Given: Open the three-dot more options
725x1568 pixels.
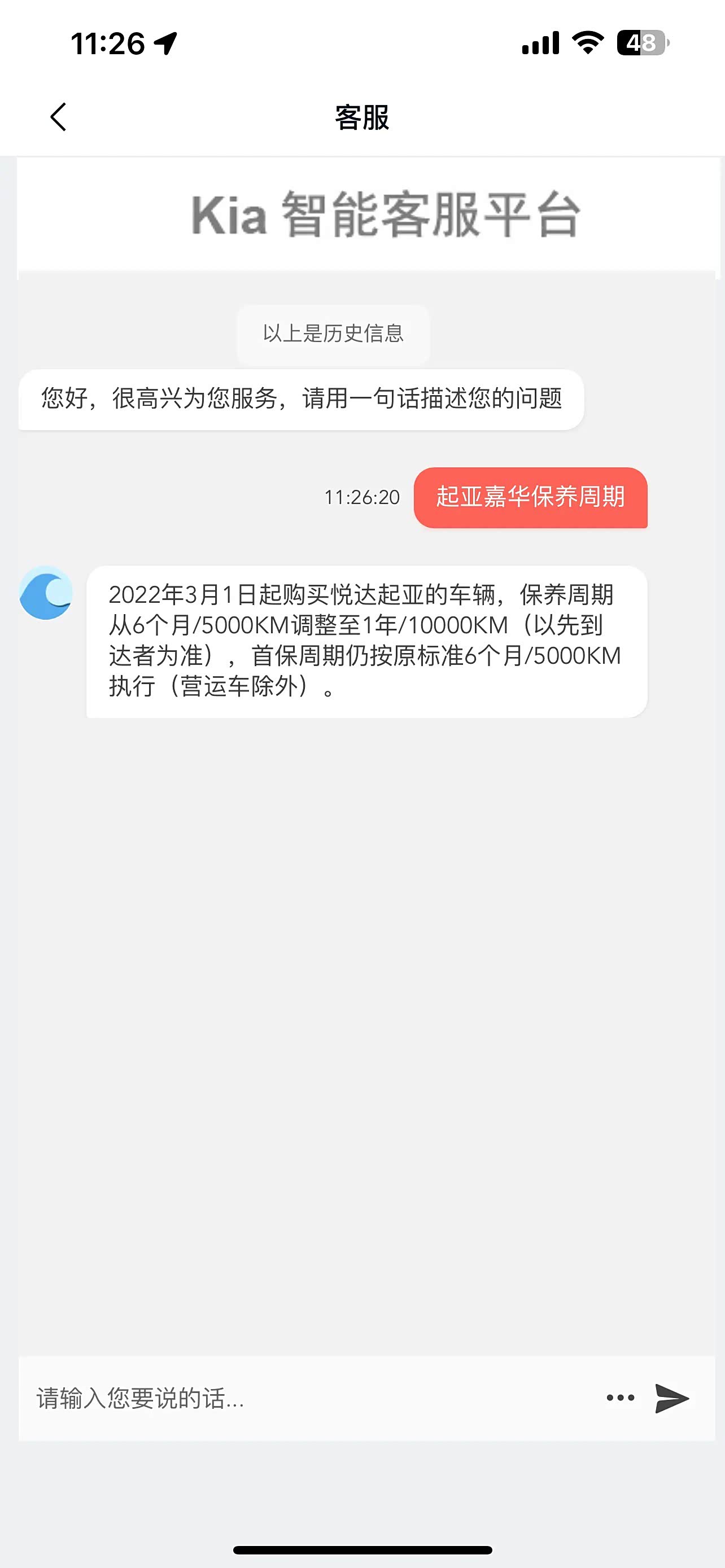Looking at the screenshot, I should pyautogui.click(x=621, y=1398).
